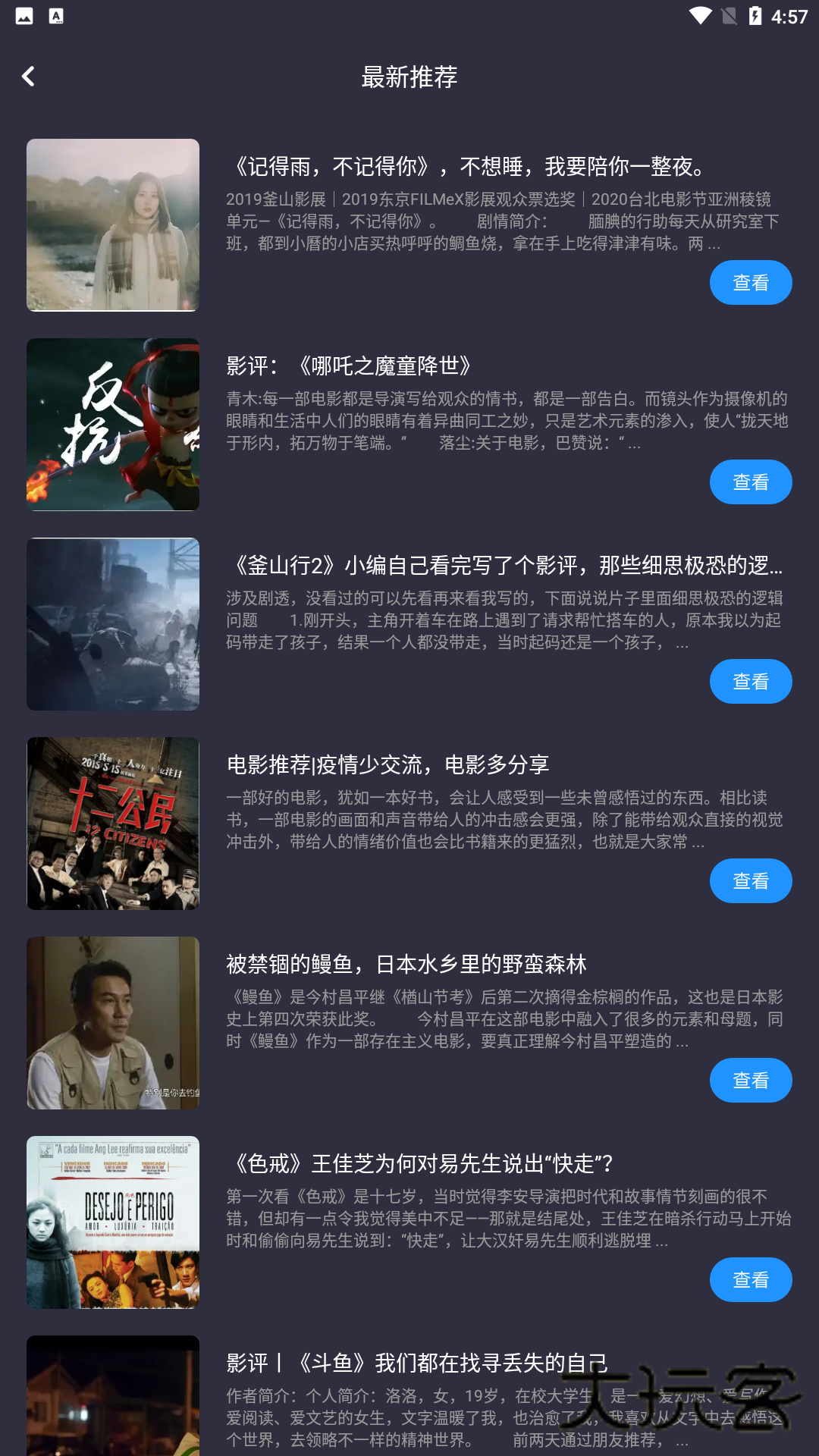This screenshot has height=1456, width=819.
Task: Tap the second status bar notification icon
Action: pos(55,14)
